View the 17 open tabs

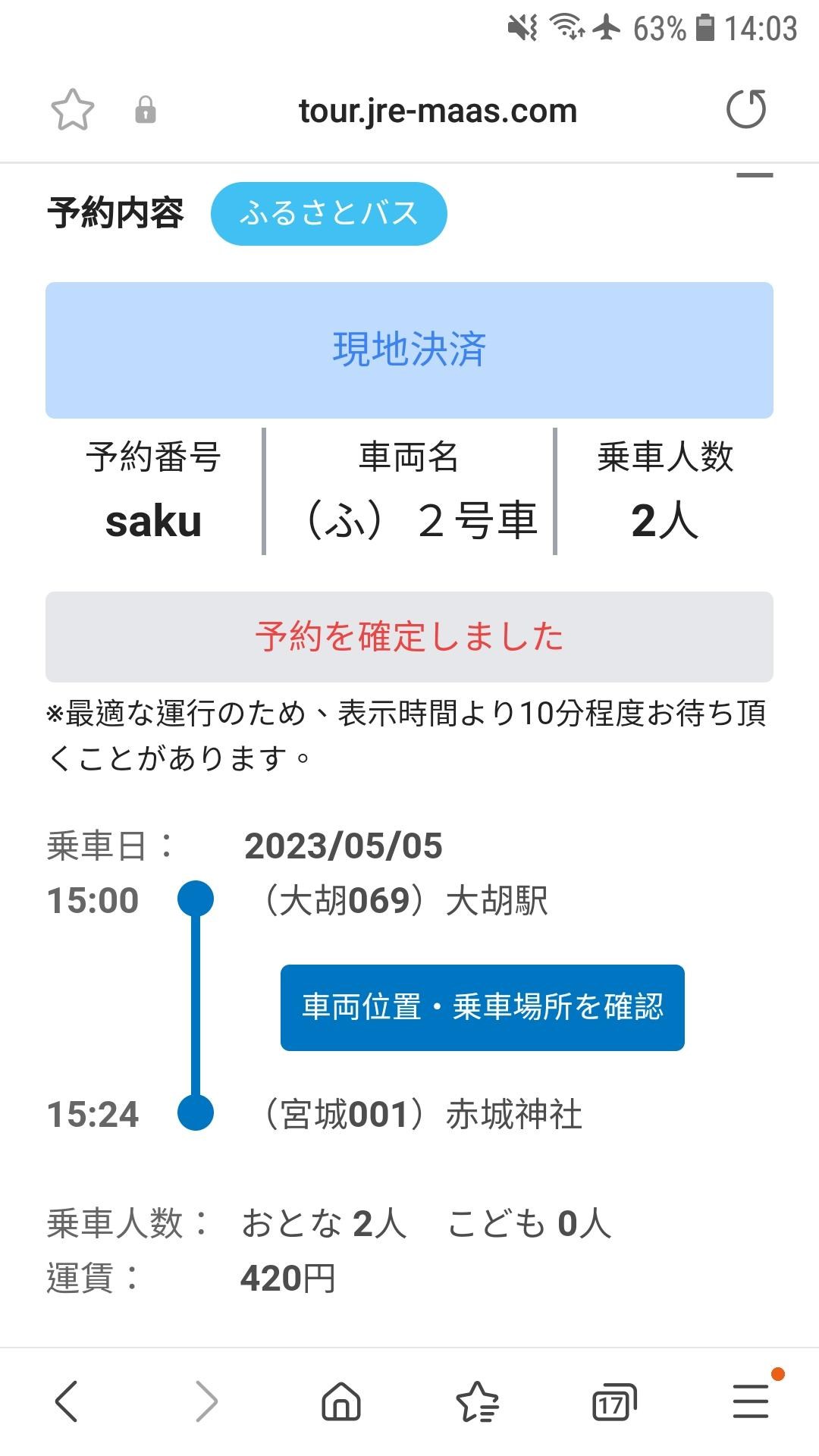(x=613, y=1403)
